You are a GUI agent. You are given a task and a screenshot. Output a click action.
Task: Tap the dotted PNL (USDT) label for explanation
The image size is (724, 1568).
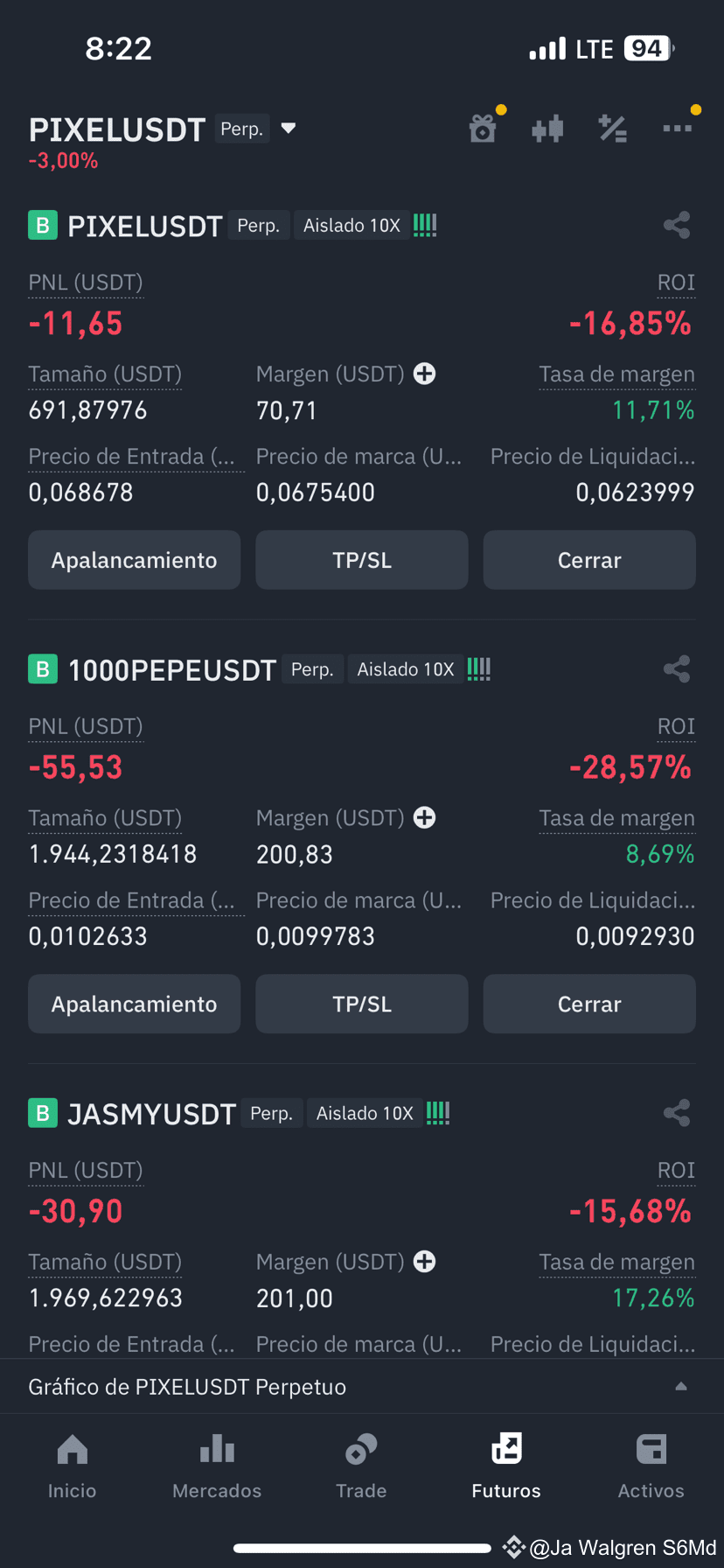(85, 282)
